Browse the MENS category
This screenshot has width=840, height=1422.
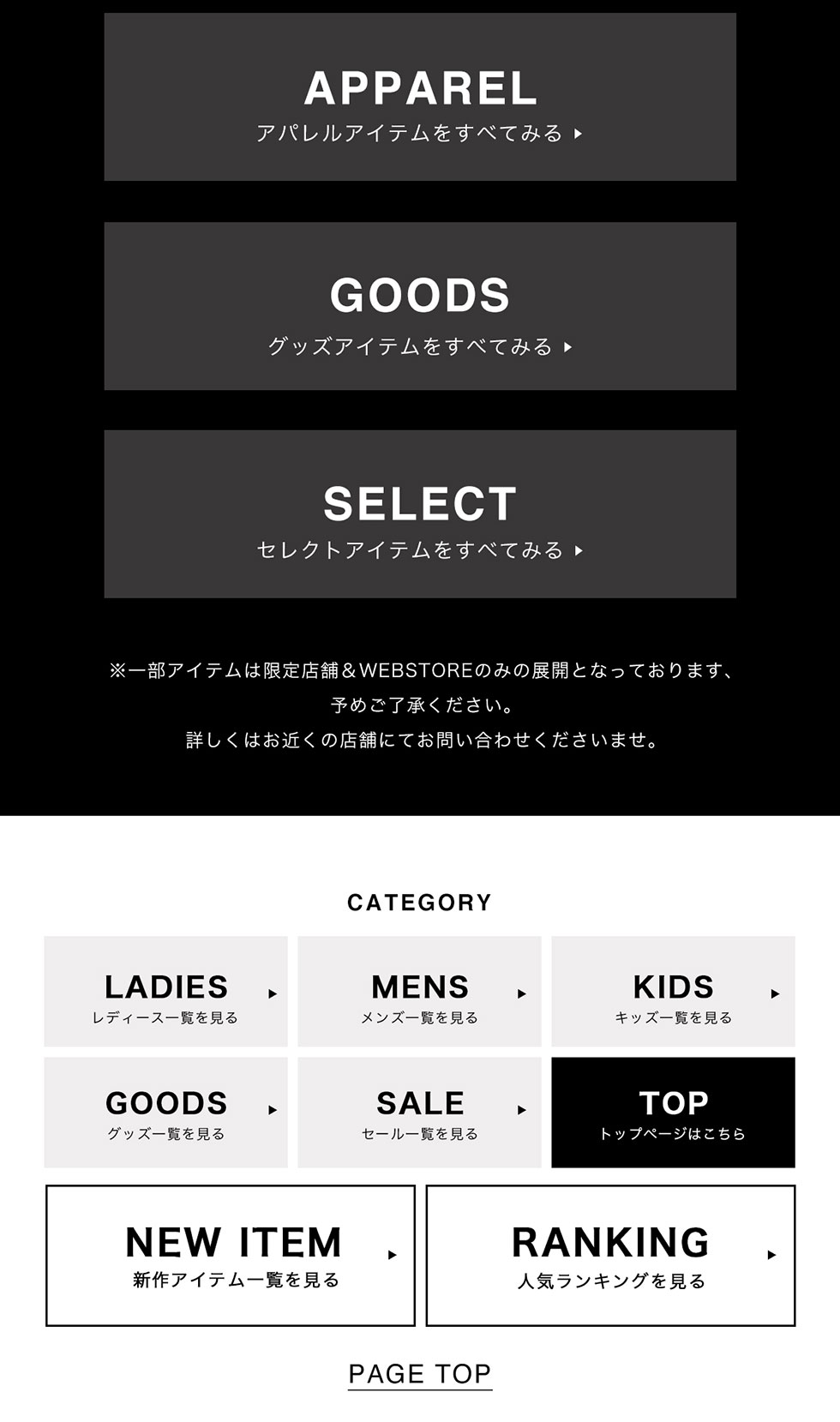point(419,992)
